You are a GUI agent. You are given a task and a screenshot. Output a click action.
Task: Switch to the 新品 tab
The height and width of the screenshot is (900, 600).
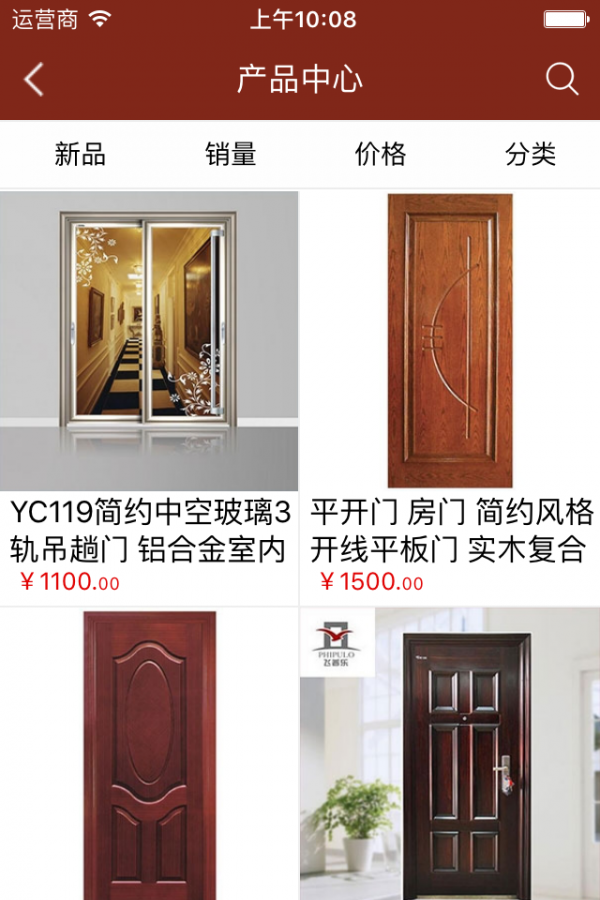(x=80, y=154)
